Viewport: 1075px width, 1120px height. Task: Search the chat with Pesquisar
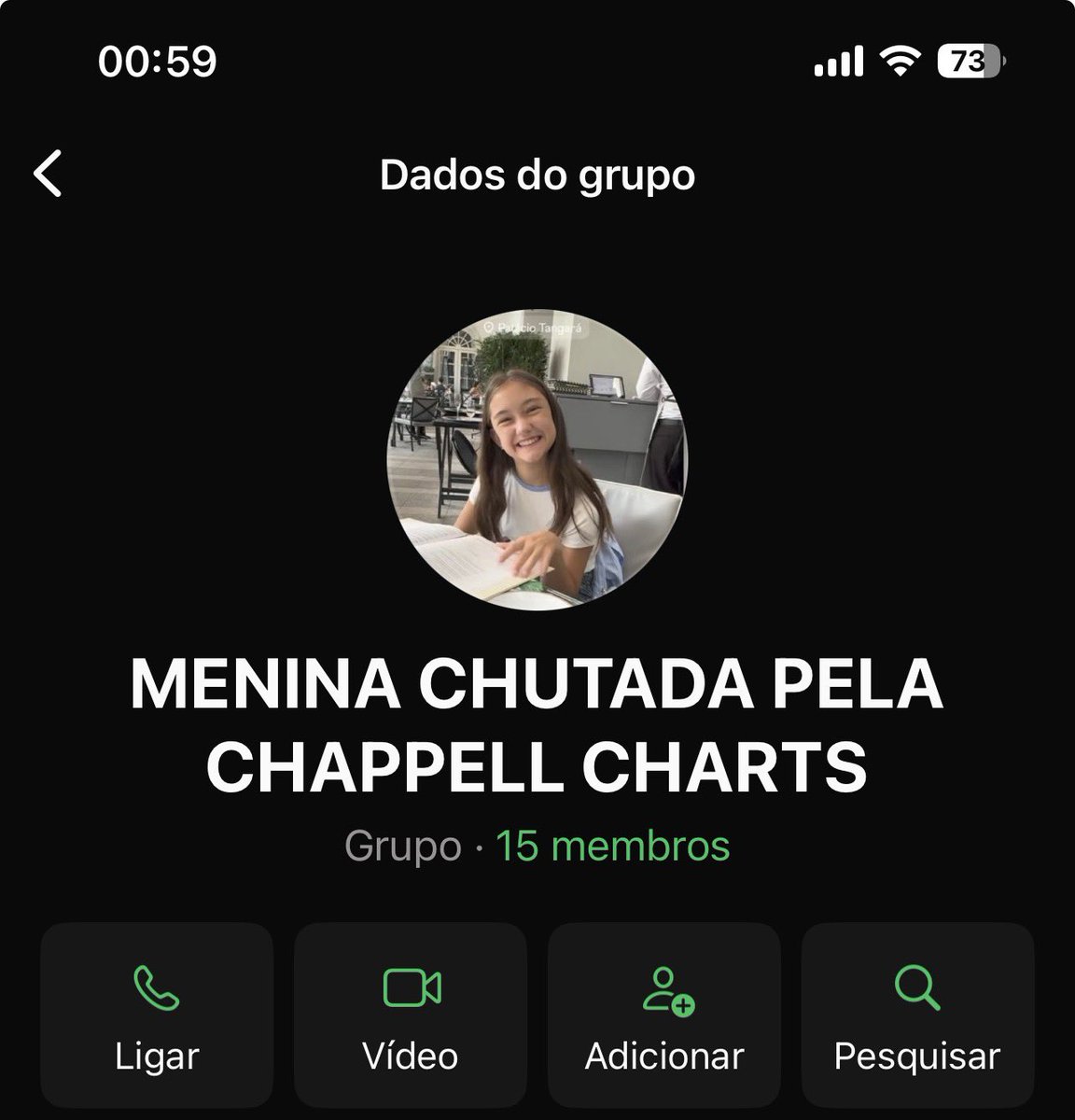pos(917,1014)
